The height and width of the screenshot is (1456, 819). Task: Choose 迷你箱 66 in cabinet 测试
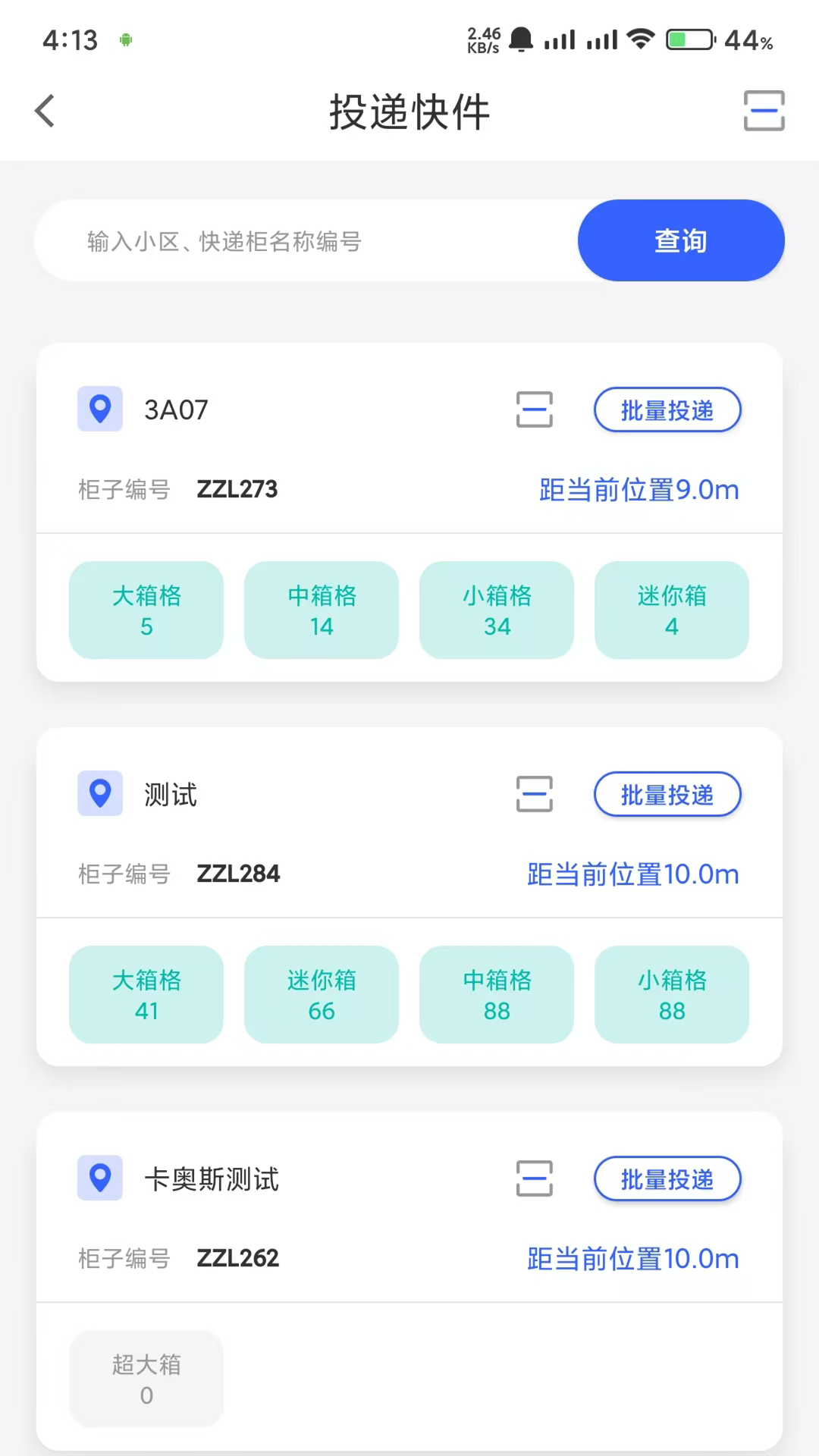322,995
